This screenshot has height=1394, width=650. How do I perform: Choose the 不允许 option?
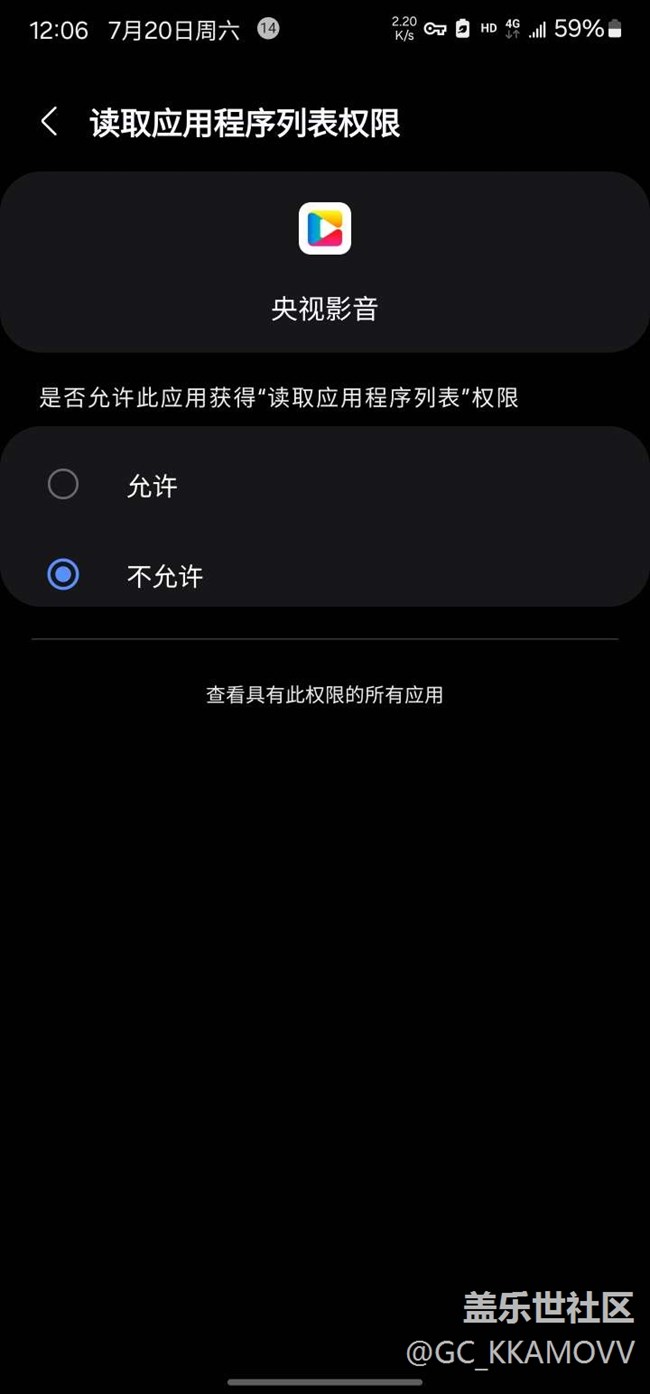[63, 575]
